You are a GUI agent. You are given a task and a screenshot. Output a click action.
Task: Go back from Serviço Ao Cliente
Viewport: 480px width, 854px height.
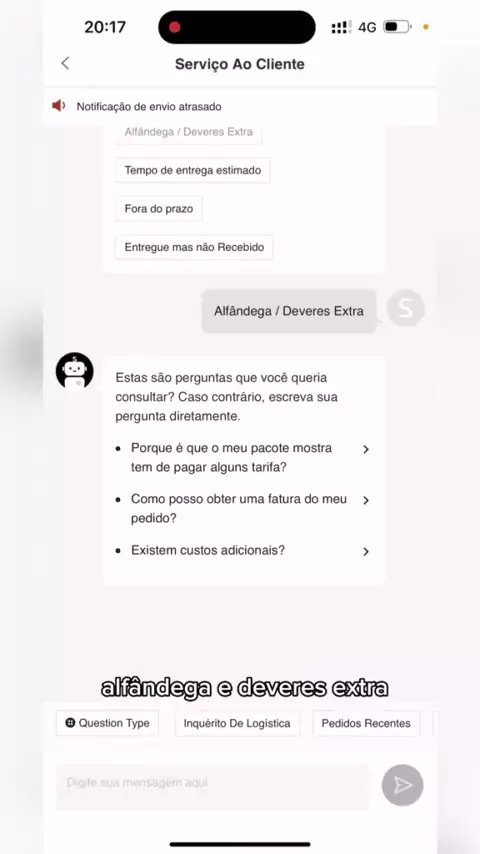(65, 63)
